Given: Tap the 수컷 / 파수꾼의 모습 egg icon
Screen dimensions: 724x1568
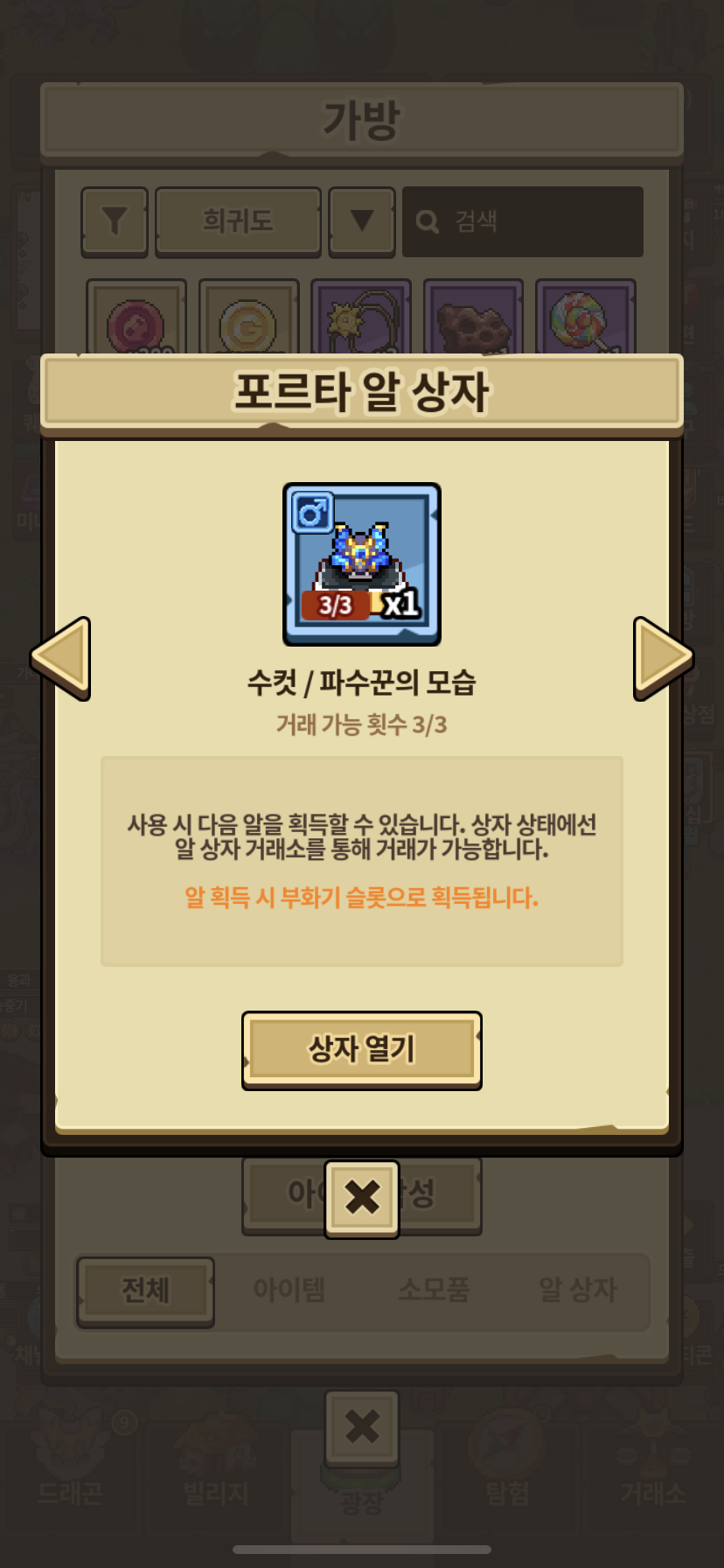Looking at the screenshot, I should click(x=361, y=564).
